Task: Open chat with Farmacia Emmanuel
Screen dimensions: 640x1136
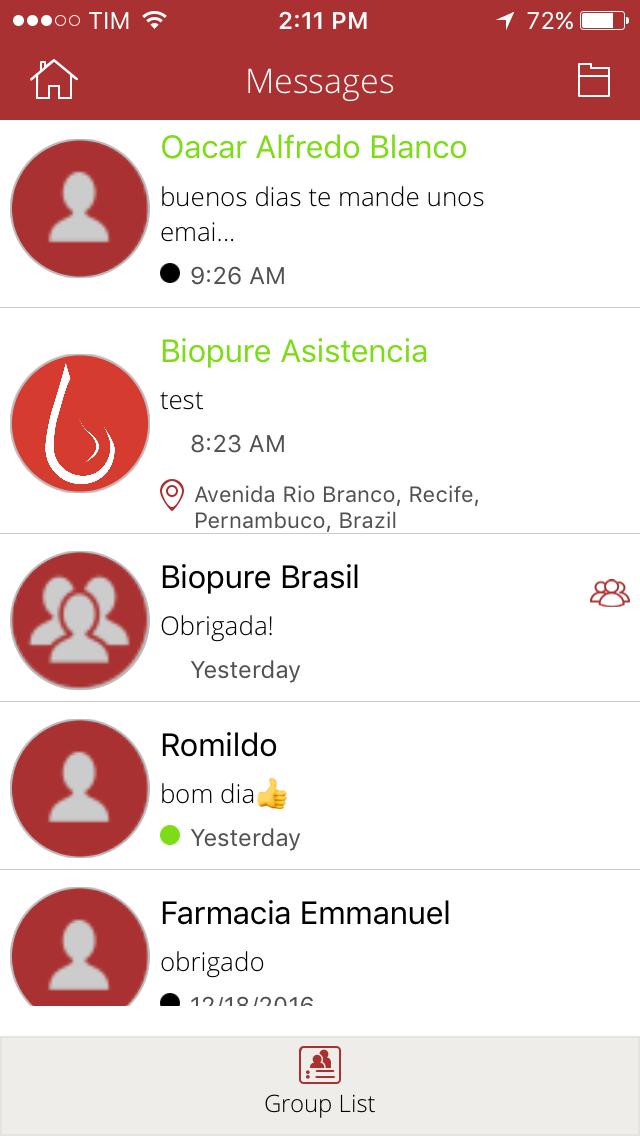Action: (x=320, y=937)
